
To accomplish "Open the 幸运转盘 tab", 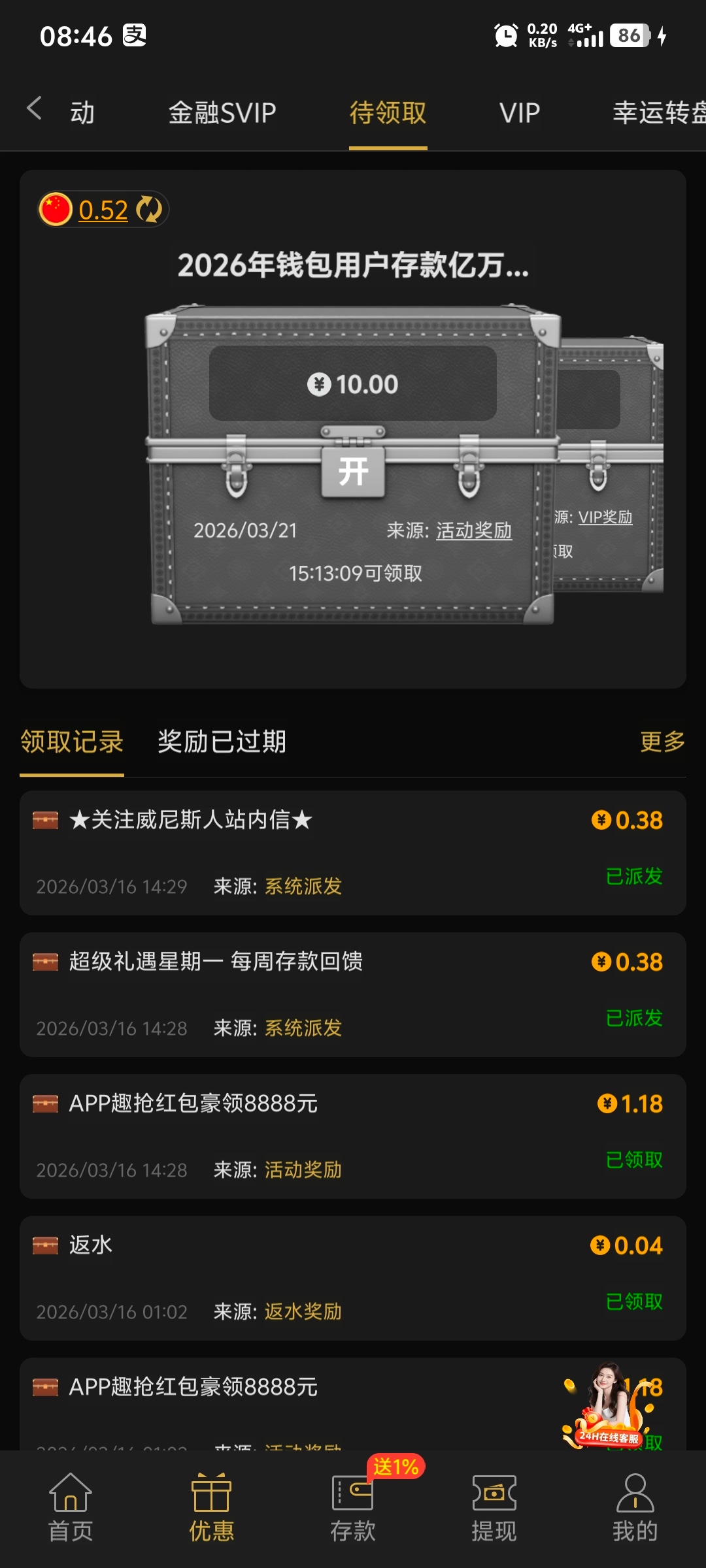I will point(657,113).
